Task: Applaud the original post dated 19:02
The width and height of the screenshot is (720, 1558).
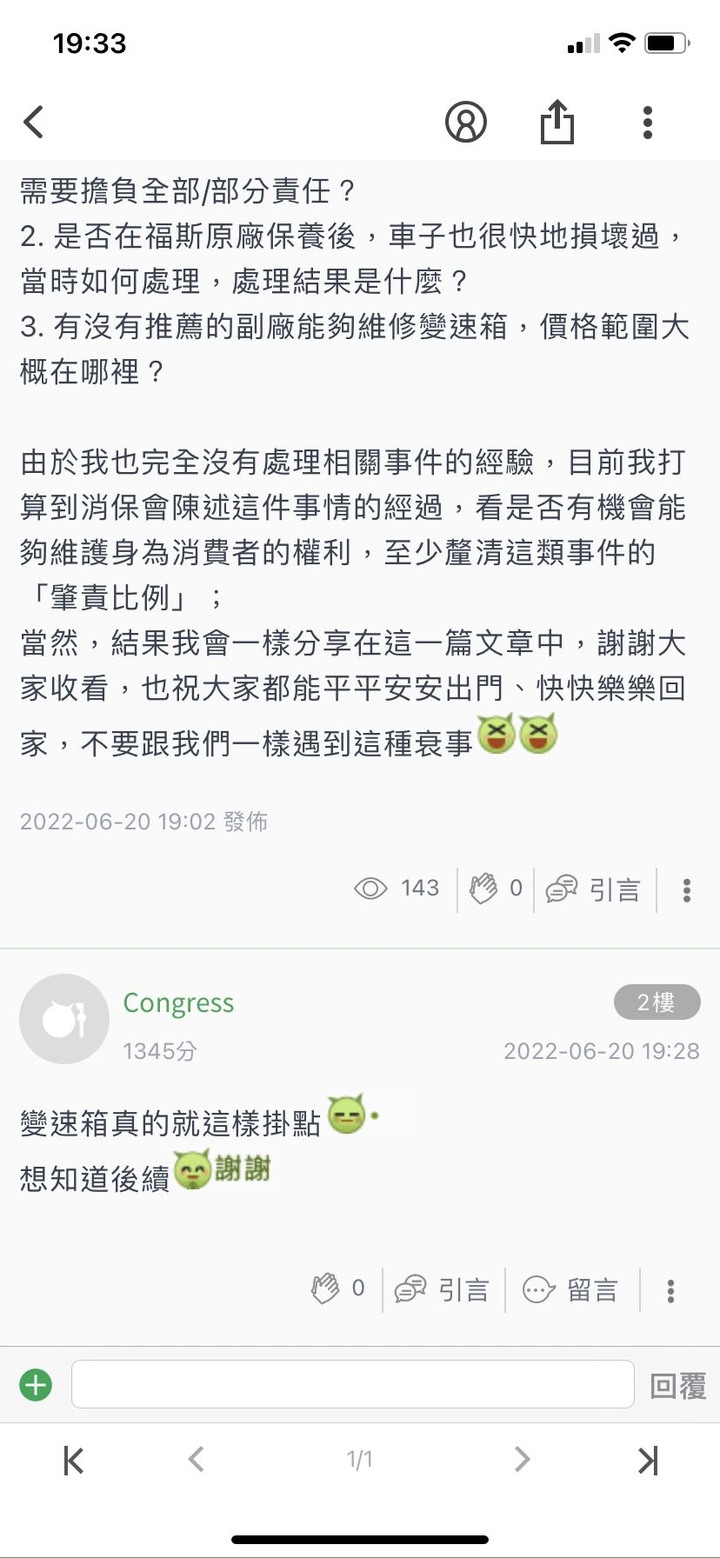Action: coord(497,888)
